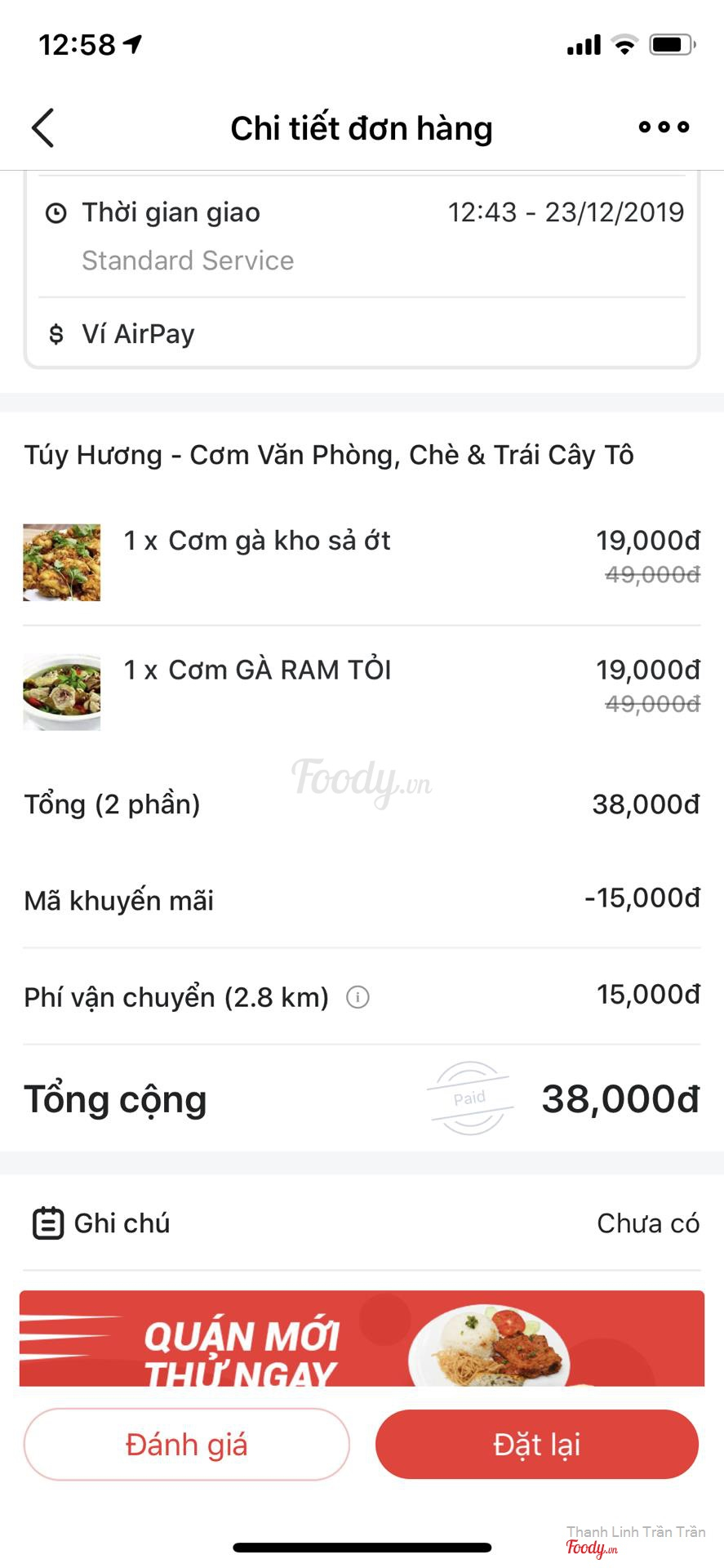
Task: Open the Quán mới thử ngay banner
Action: [362, 1338]
